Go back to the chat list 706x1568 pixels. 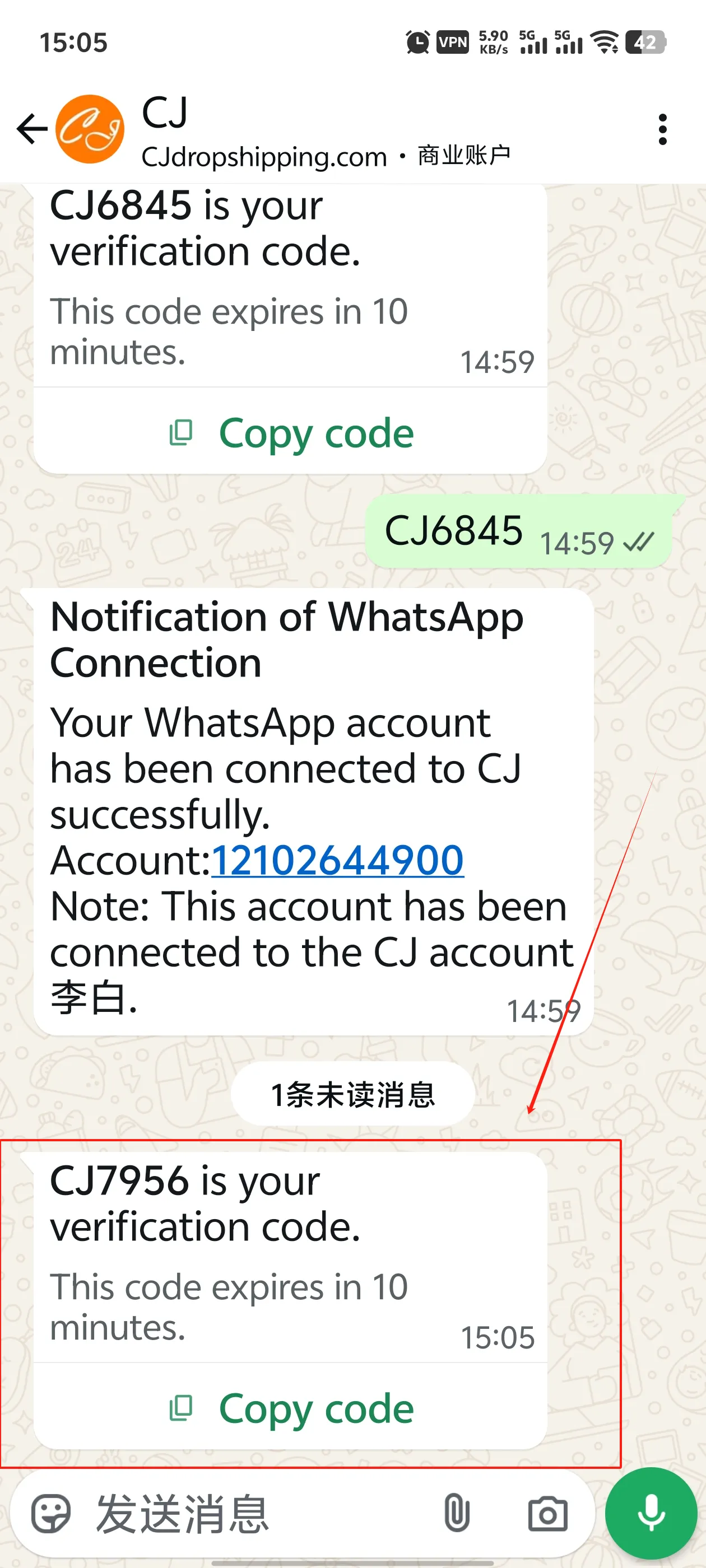(x=32, y=129)
